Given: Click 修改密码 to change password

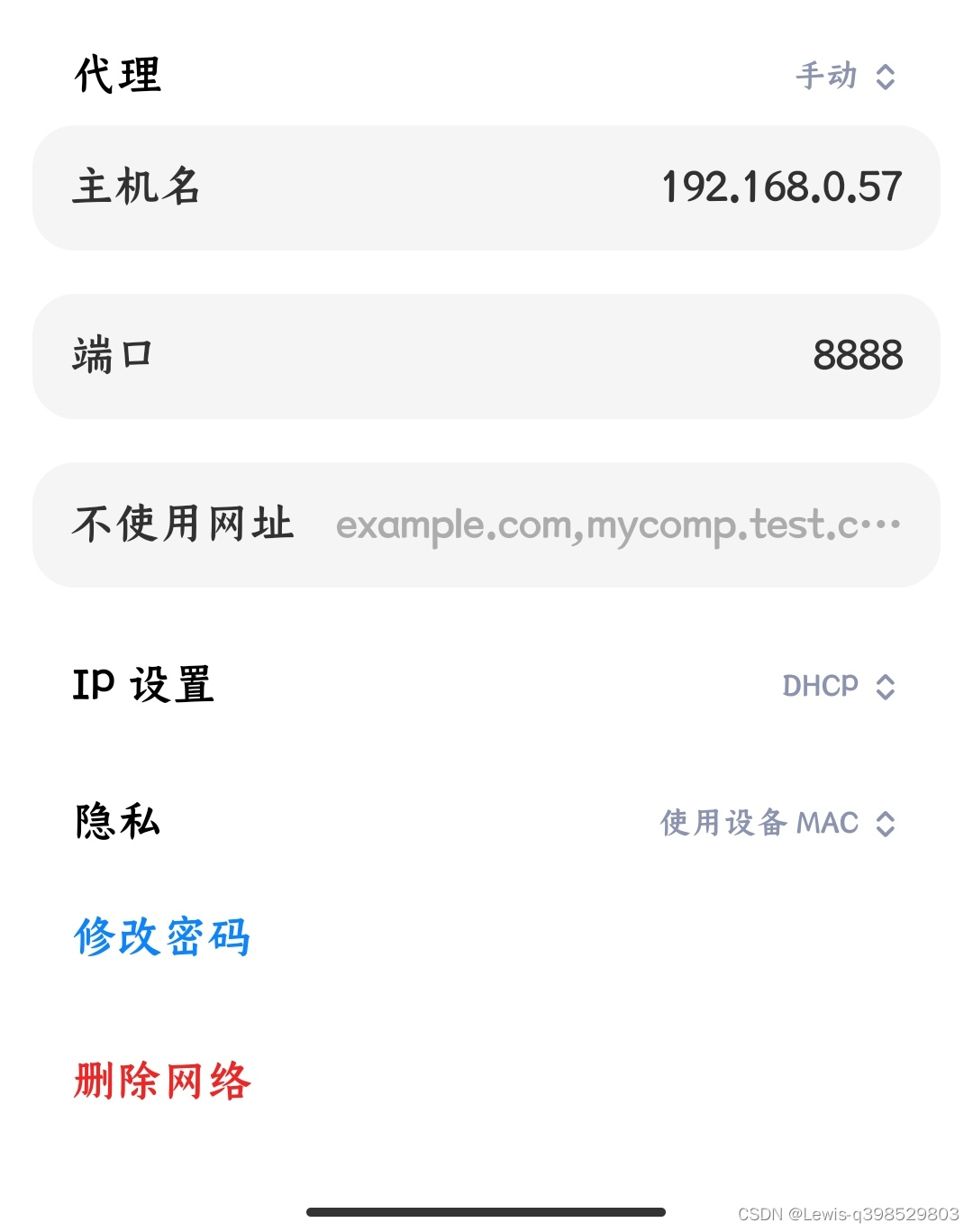Looking at the screenshot, I should click(x=161, y=937).
